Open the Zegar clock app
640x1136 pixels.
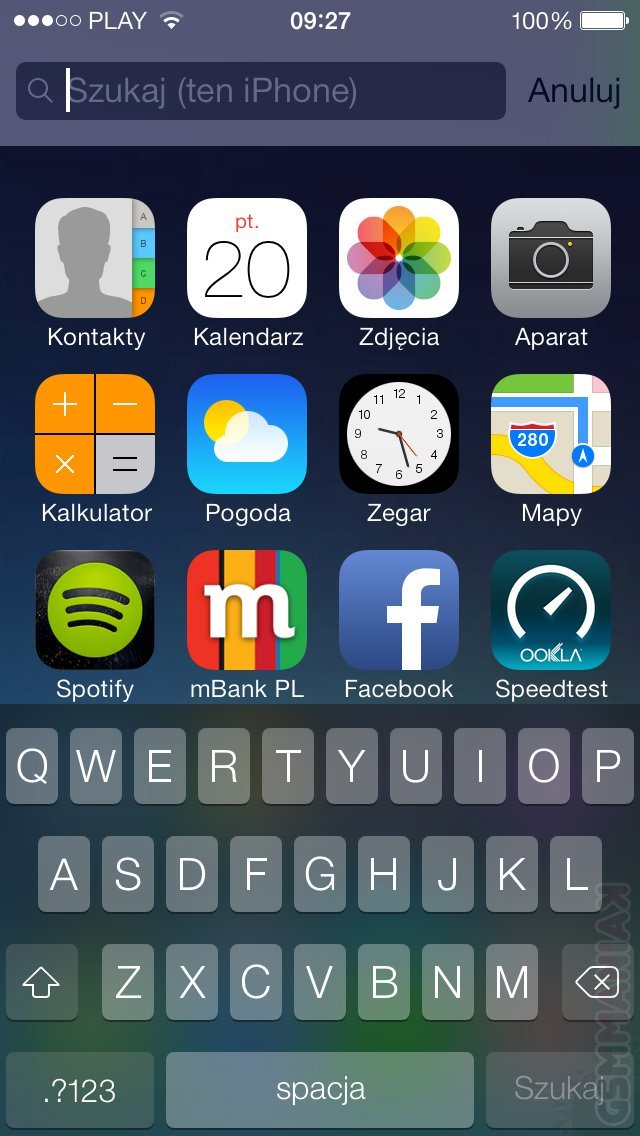[399, 434]
